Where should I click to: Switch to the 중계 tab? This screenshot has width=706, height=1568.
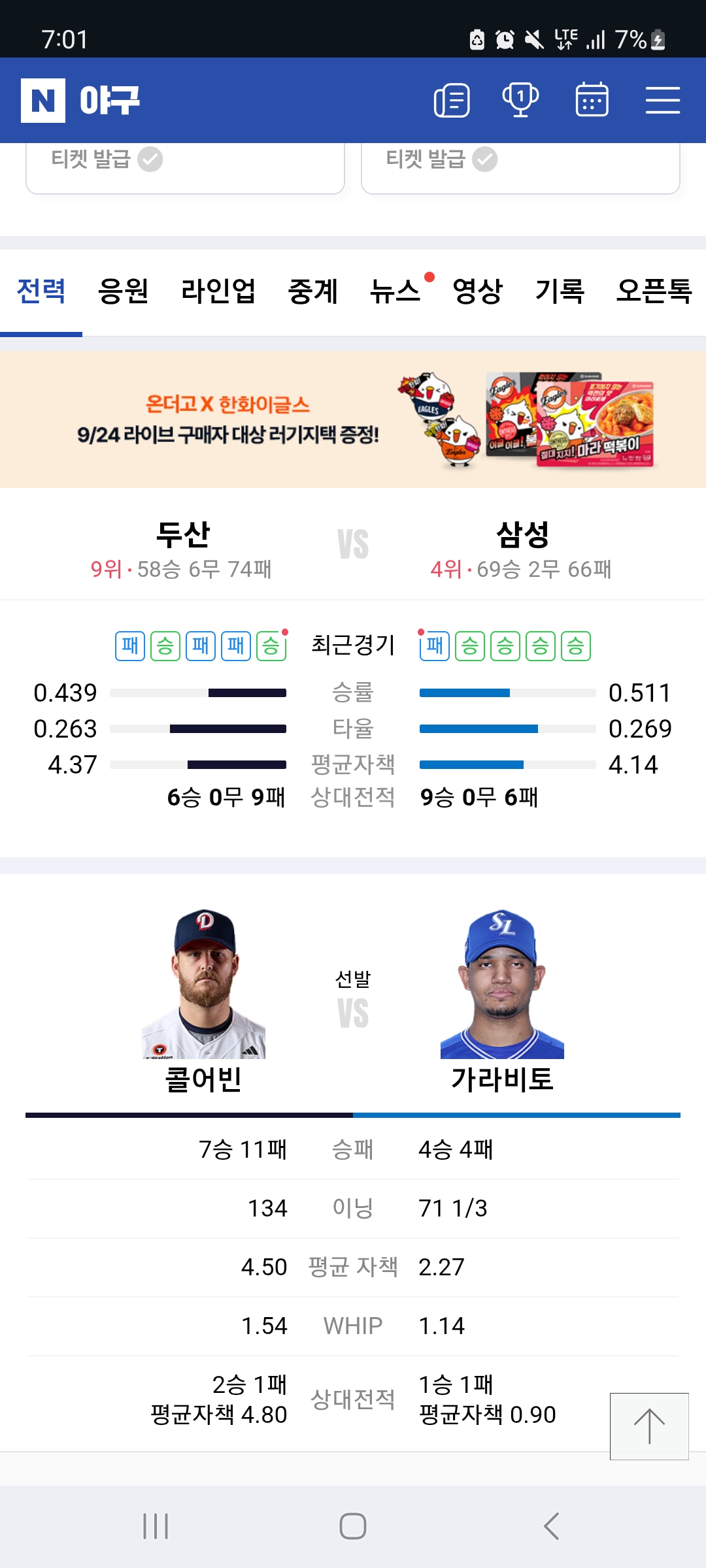tap(313, 291)
